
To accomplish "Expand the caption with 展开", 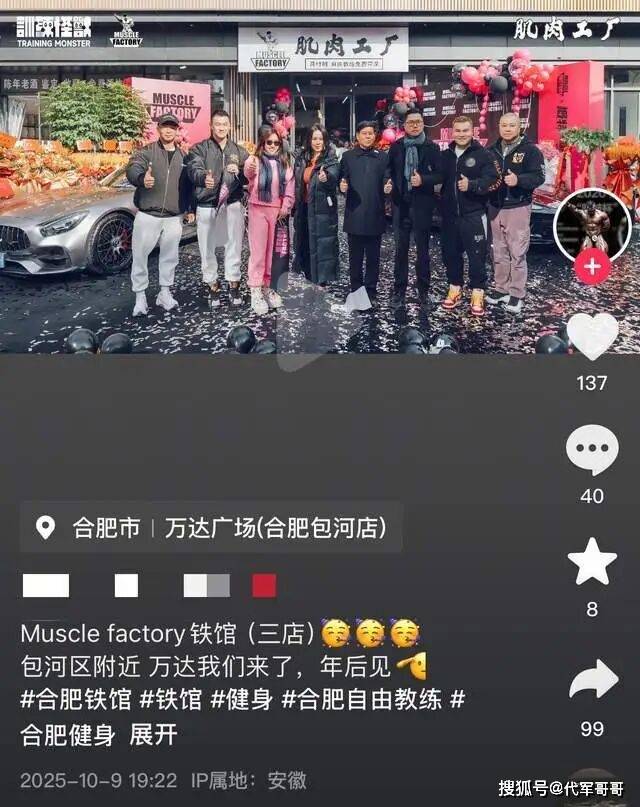I will coord(153,735).
